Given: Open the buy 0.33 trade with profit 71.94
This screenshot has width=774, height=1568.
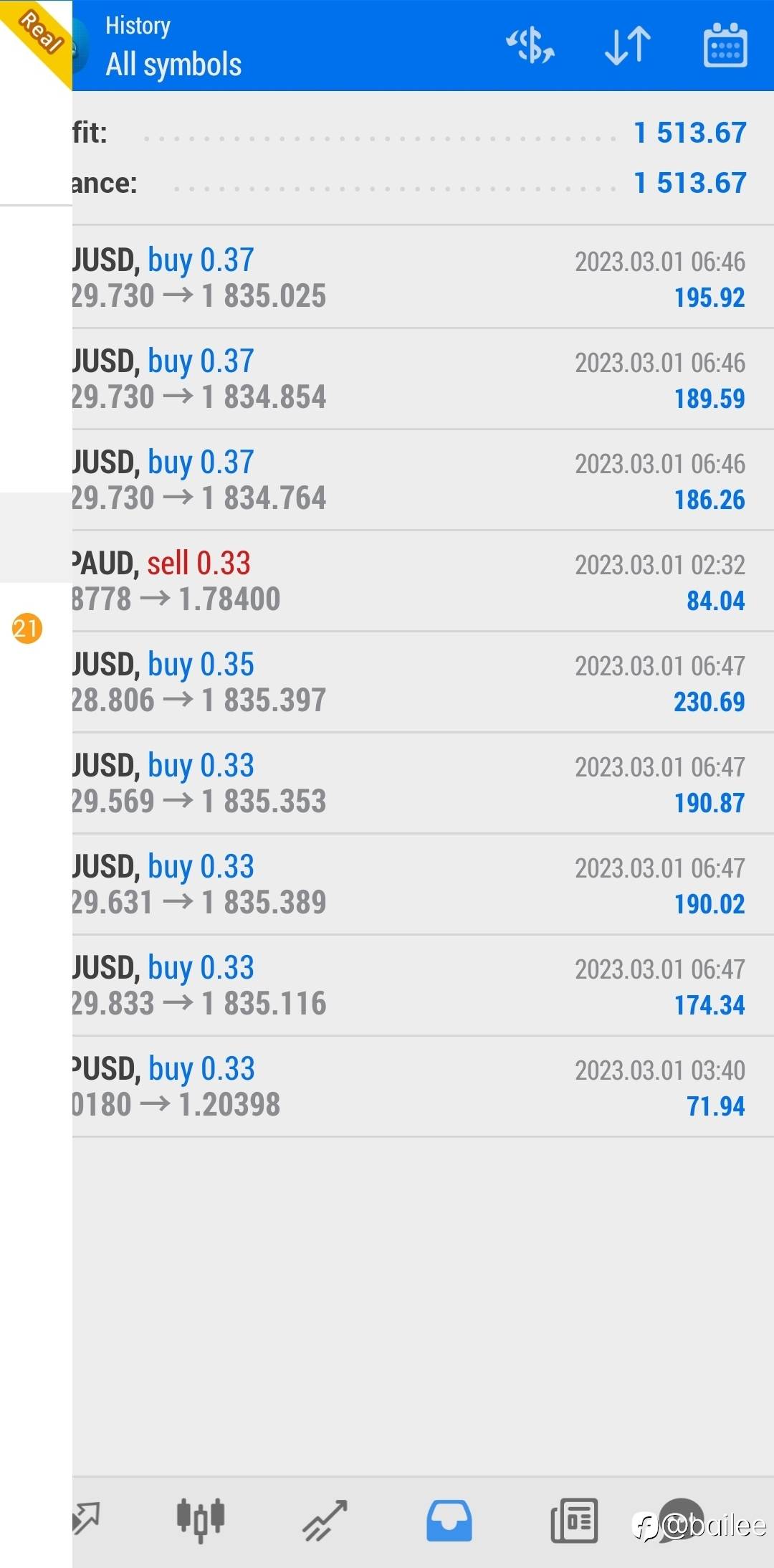Looking at the screenshot, I should tap(423, 1087).
